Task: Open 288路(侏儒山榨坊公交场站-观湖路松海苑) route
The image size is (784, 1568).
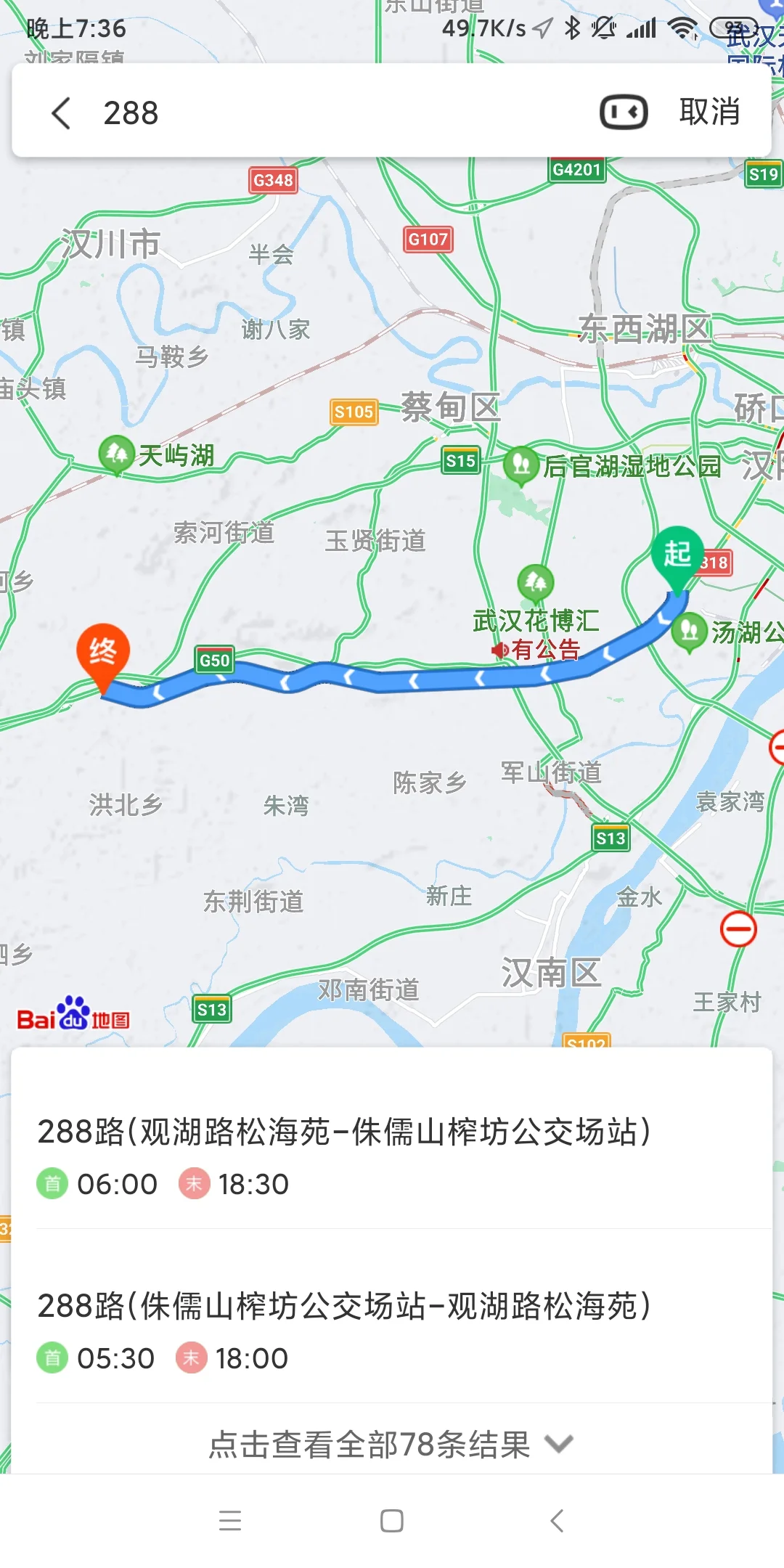Action: [x=345, y=1307]
